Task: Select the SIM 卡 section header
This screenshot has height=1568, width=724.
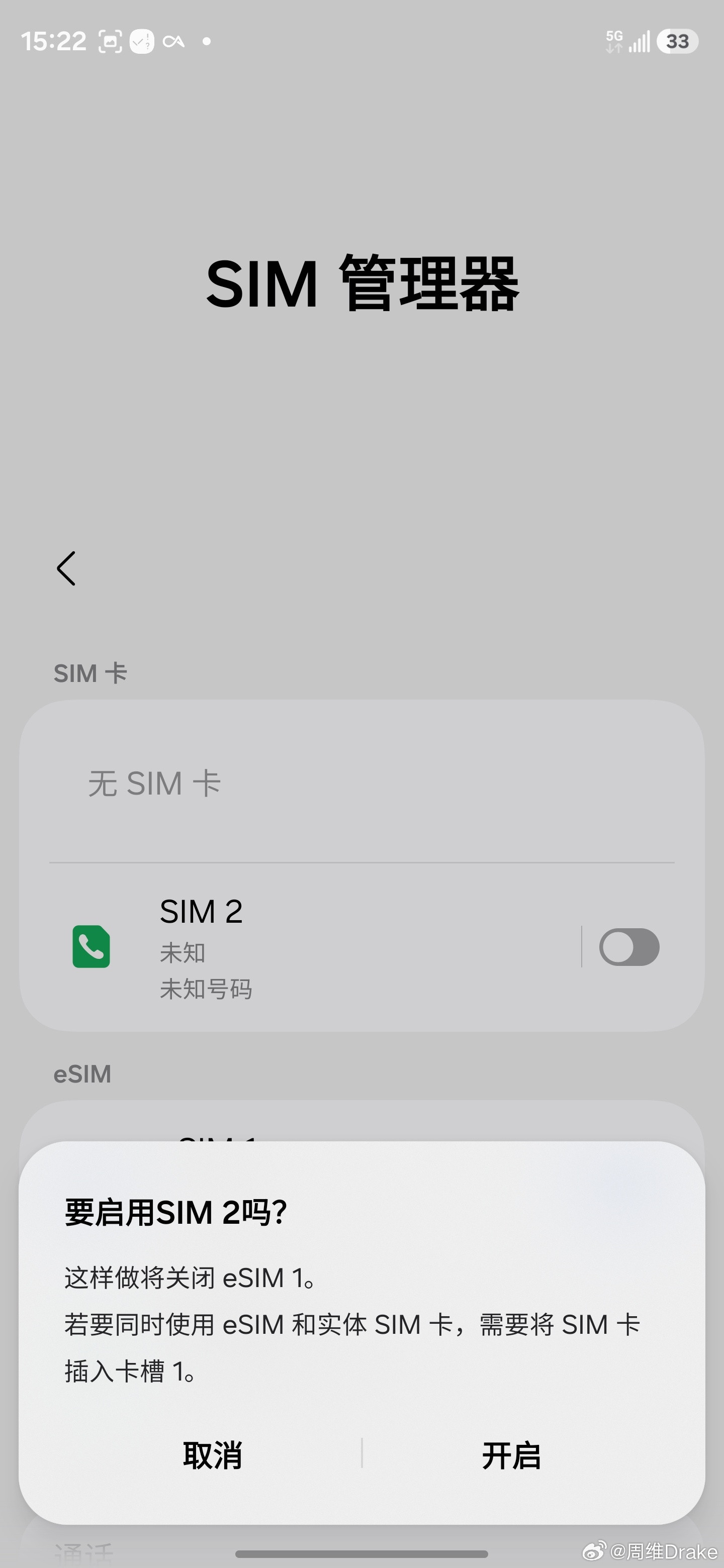Action: click(x=90, y=672)
